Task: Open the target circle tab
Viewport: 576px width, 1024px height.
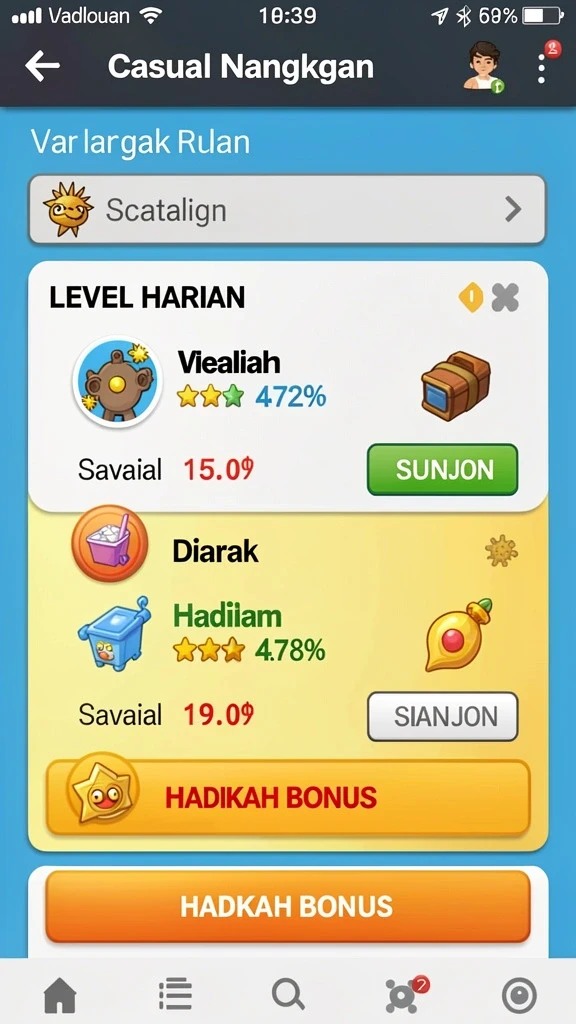Action: [519, 996]
